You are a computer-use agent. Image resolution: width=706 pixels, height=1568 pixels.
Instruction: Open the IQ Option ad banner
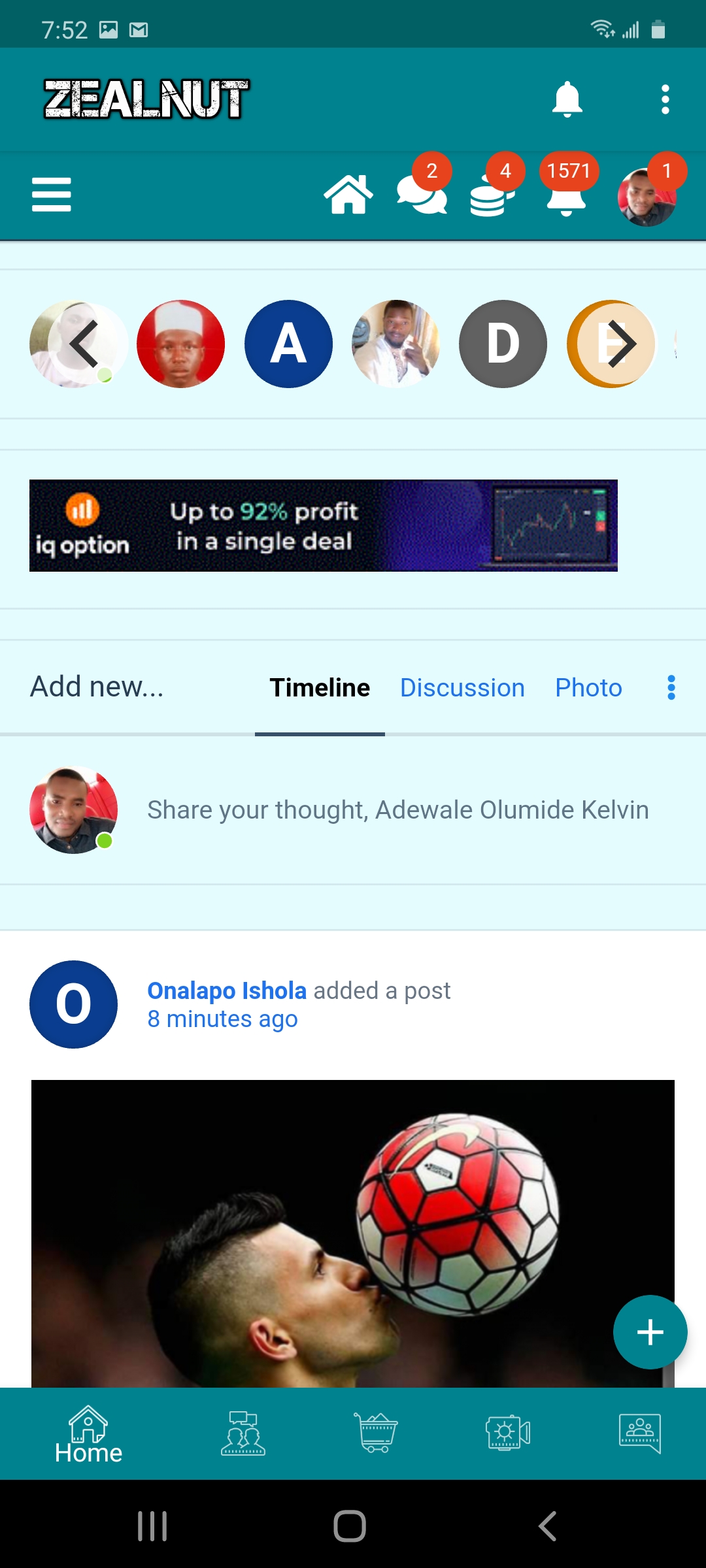tap(323, 525)
